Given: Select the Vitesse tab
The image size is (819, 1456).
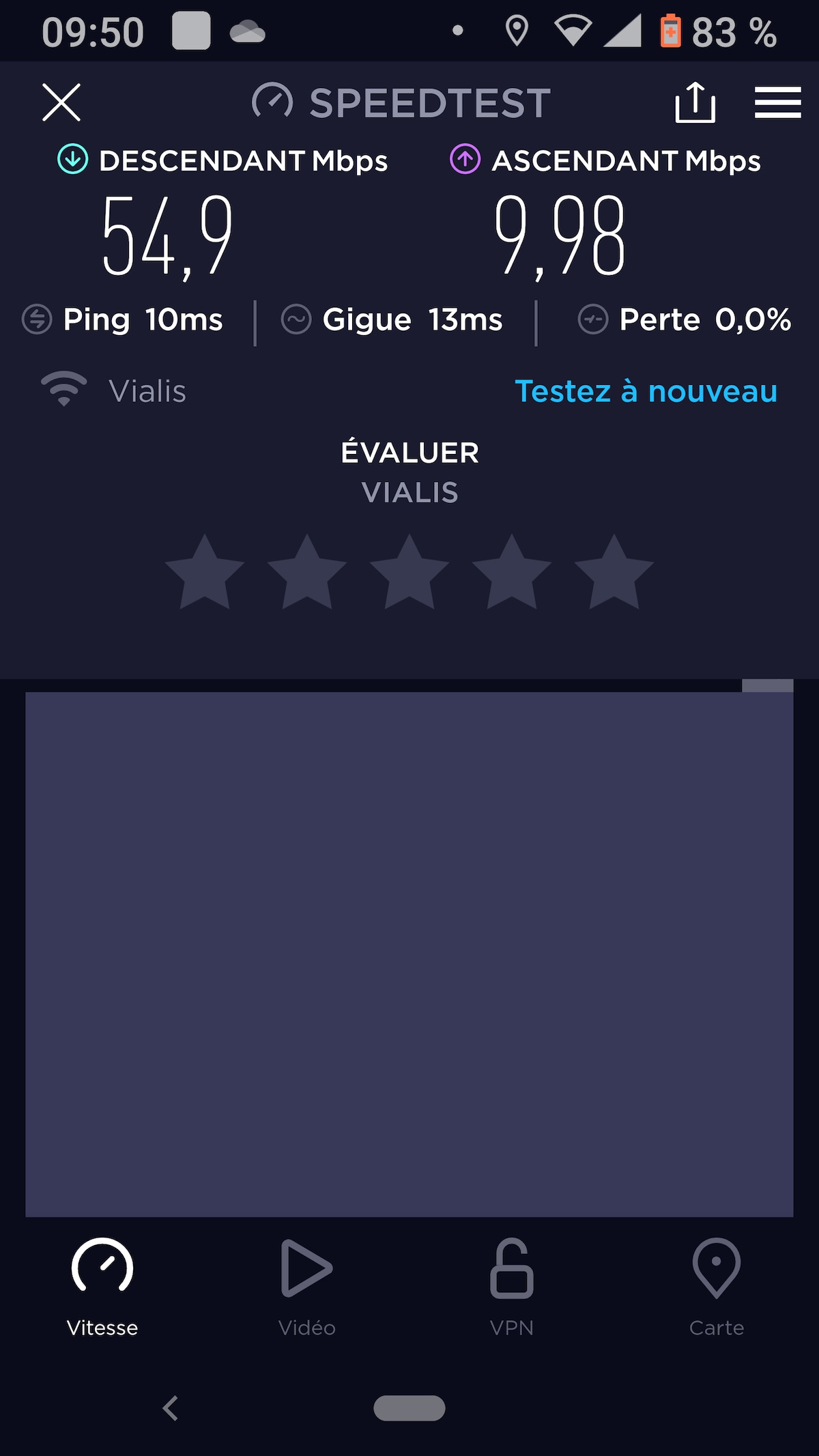Looking at the screenshot, I should (102, 1287).
